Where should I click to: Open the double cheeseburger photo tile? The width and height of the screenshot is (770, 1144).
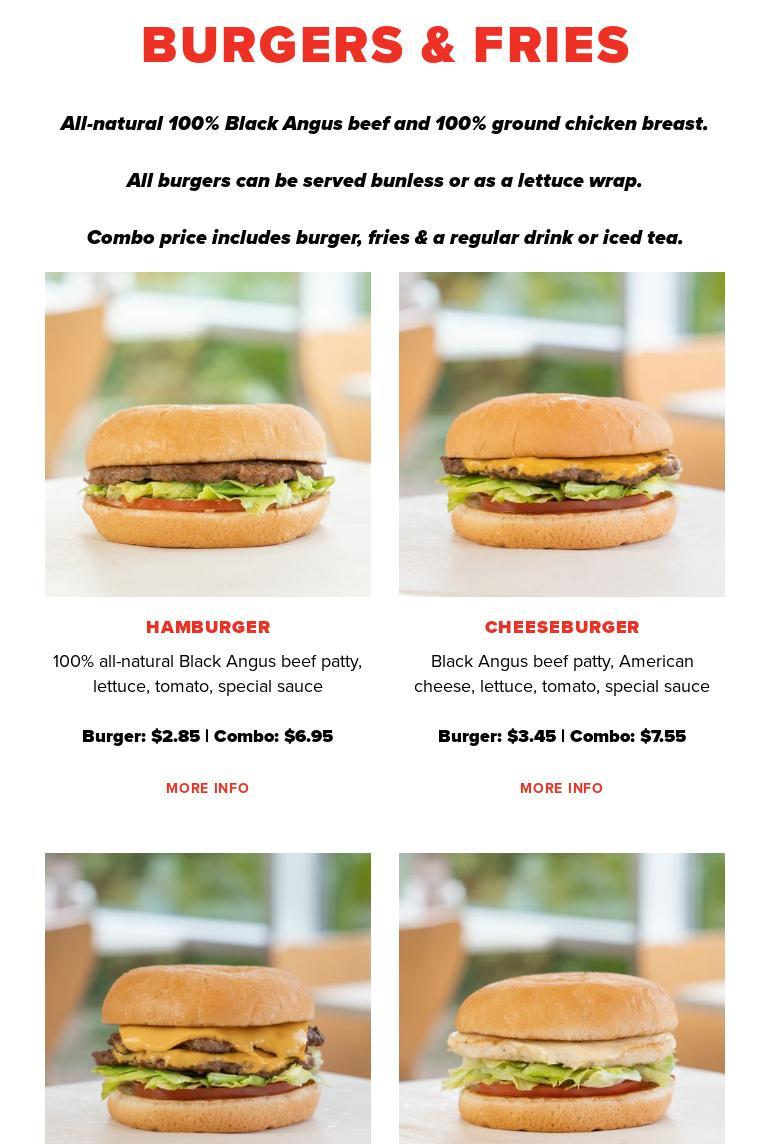coord(207,1000)
